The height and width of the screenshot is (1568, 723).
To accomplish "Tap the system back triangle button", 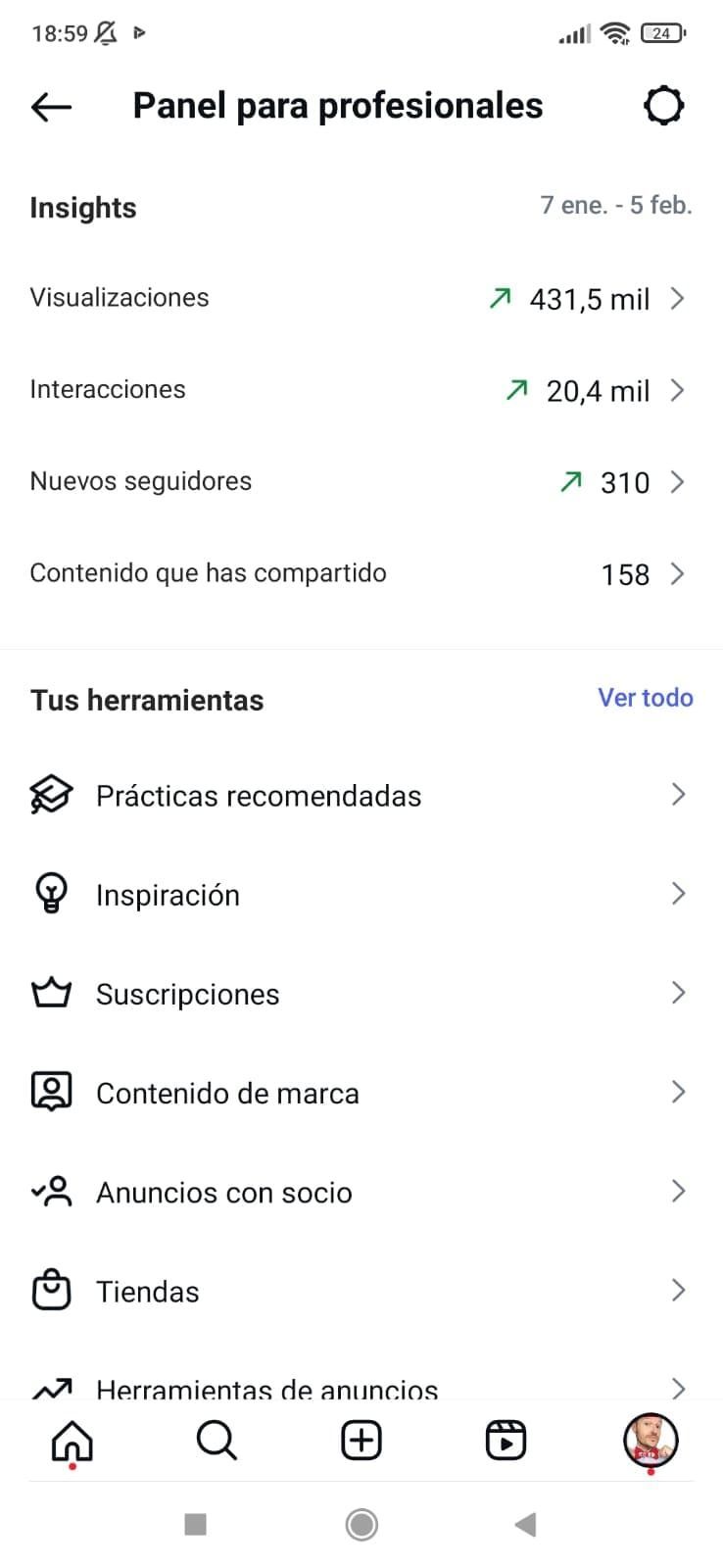I will 526,1524.
